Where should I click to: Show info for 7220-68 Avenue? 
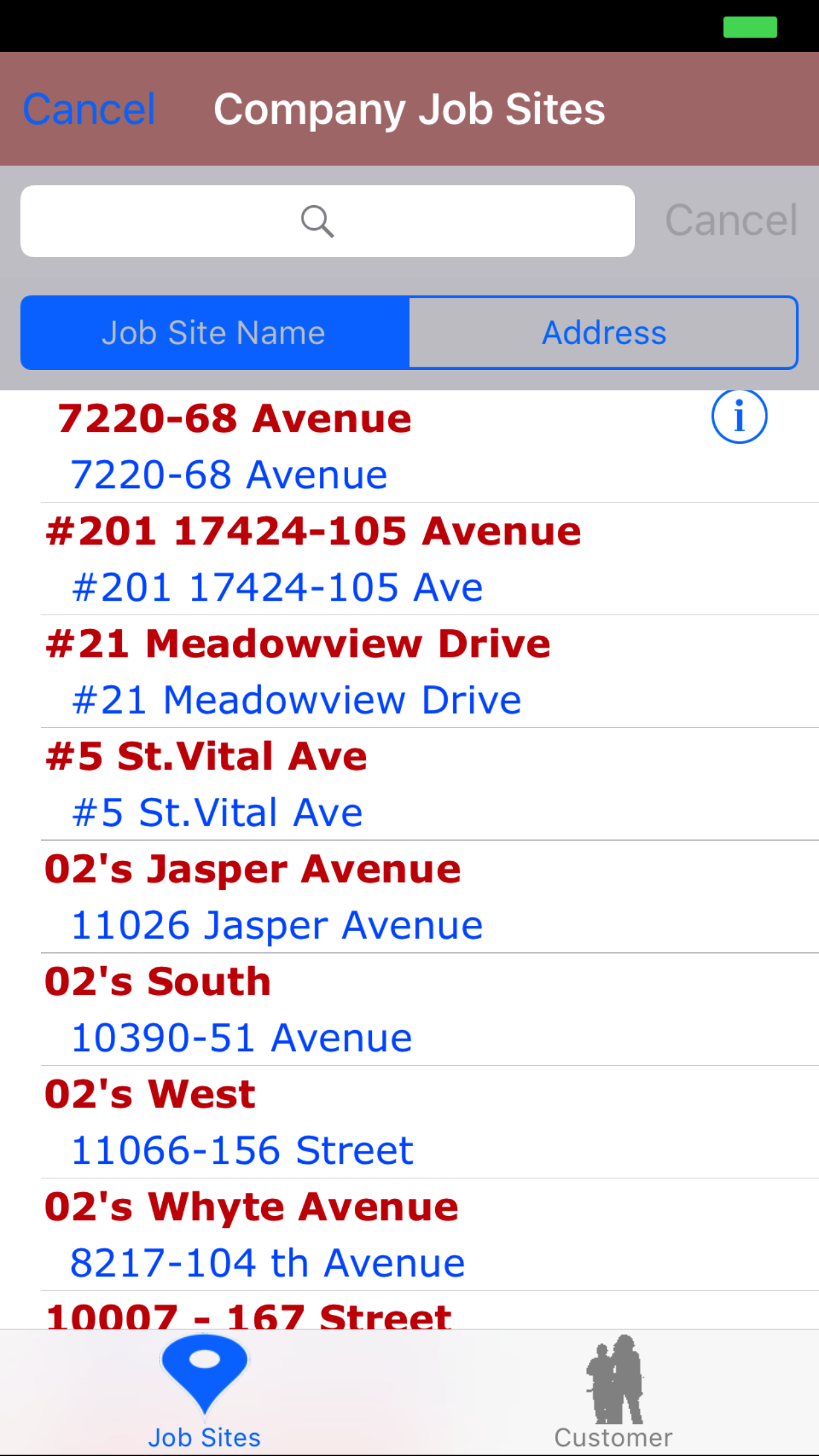point(739,417)
